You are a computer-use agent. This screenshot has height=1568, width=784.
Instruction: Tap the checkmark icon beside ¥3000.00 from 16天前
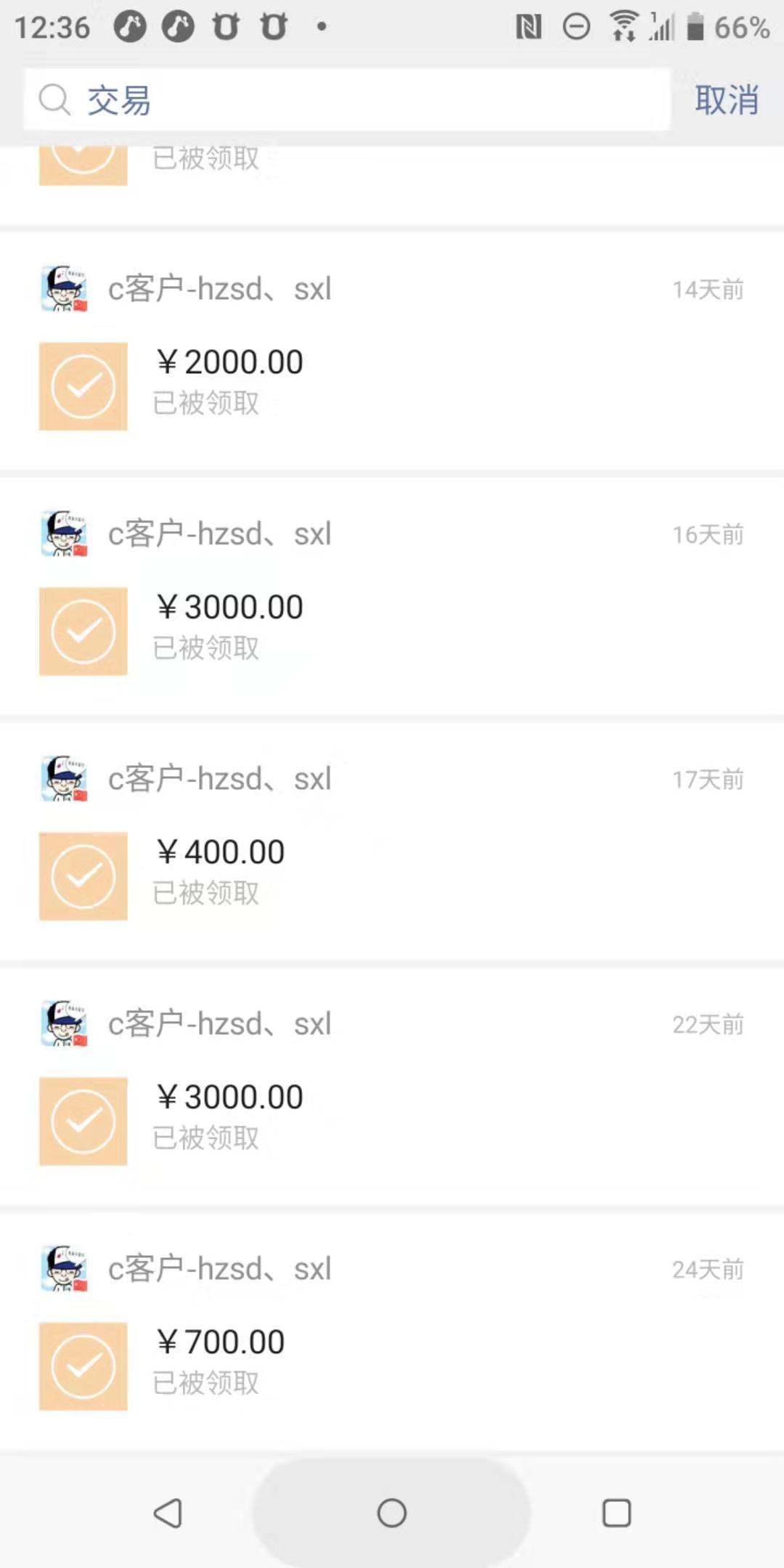[83, 630]
